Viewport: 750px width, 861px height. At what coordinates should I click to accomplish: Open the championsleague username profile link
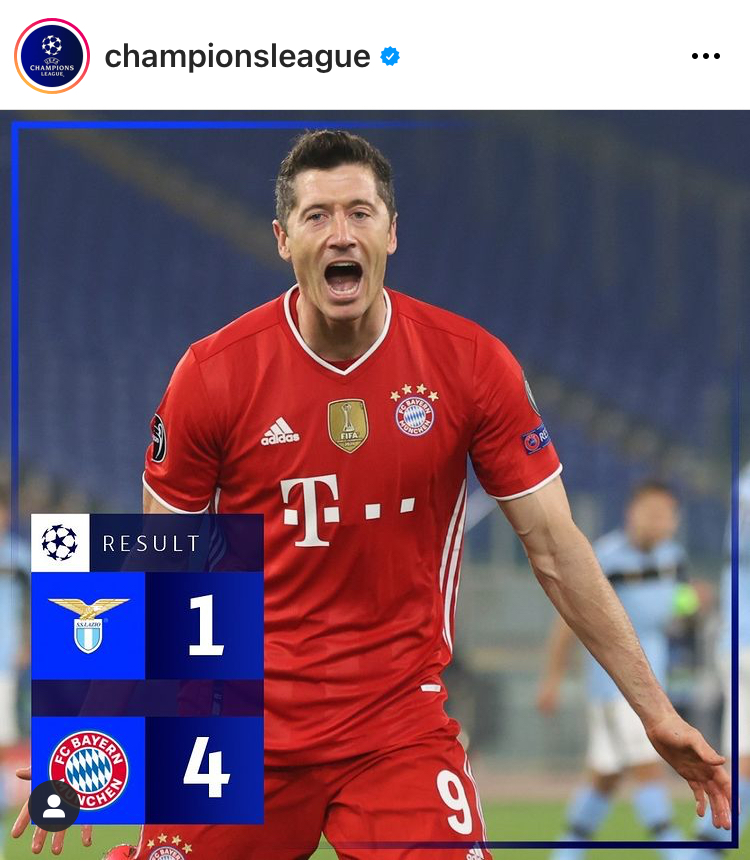pyautogui.click(x=237, y=57)
